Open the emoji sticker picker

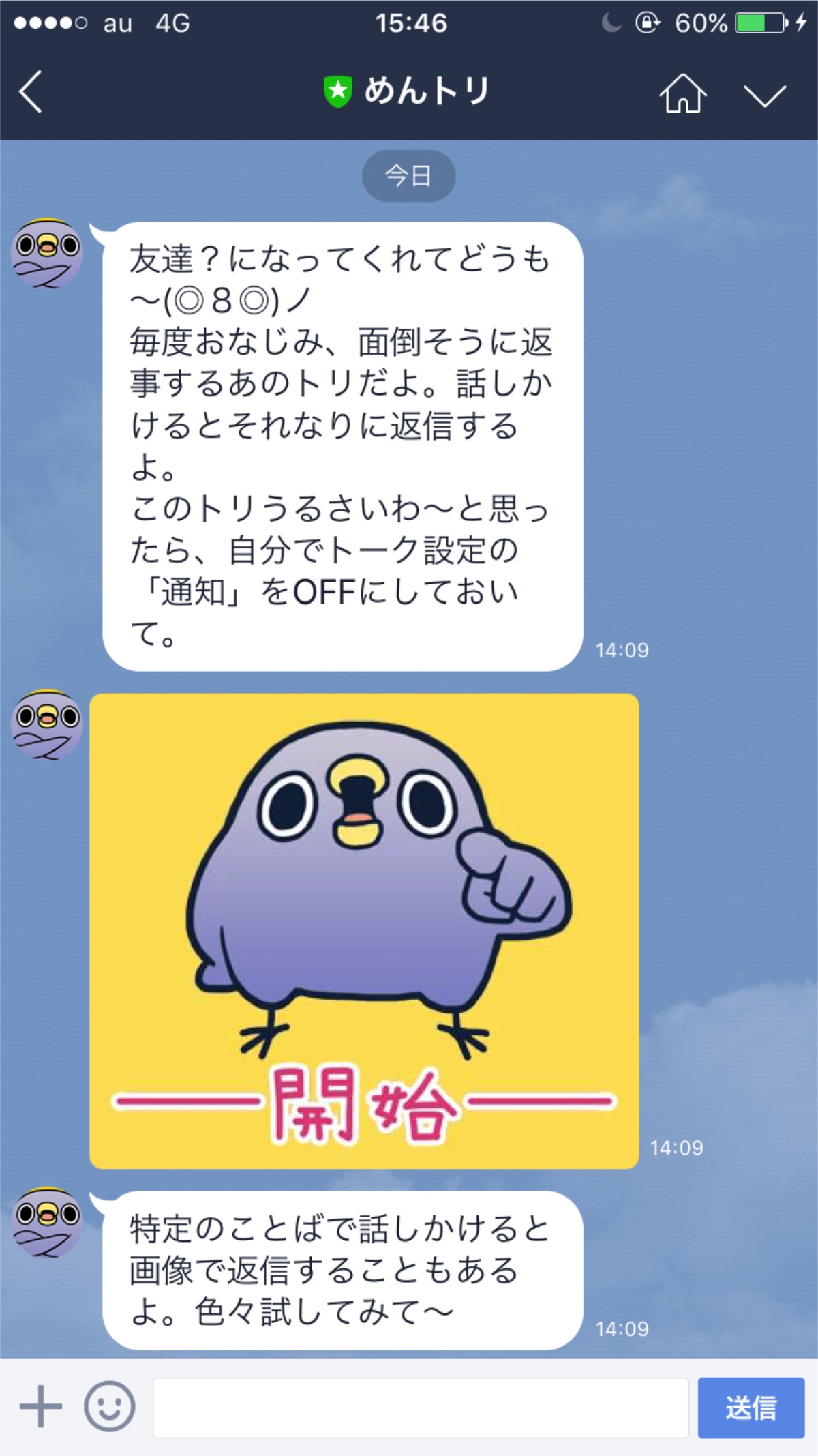109,1406
